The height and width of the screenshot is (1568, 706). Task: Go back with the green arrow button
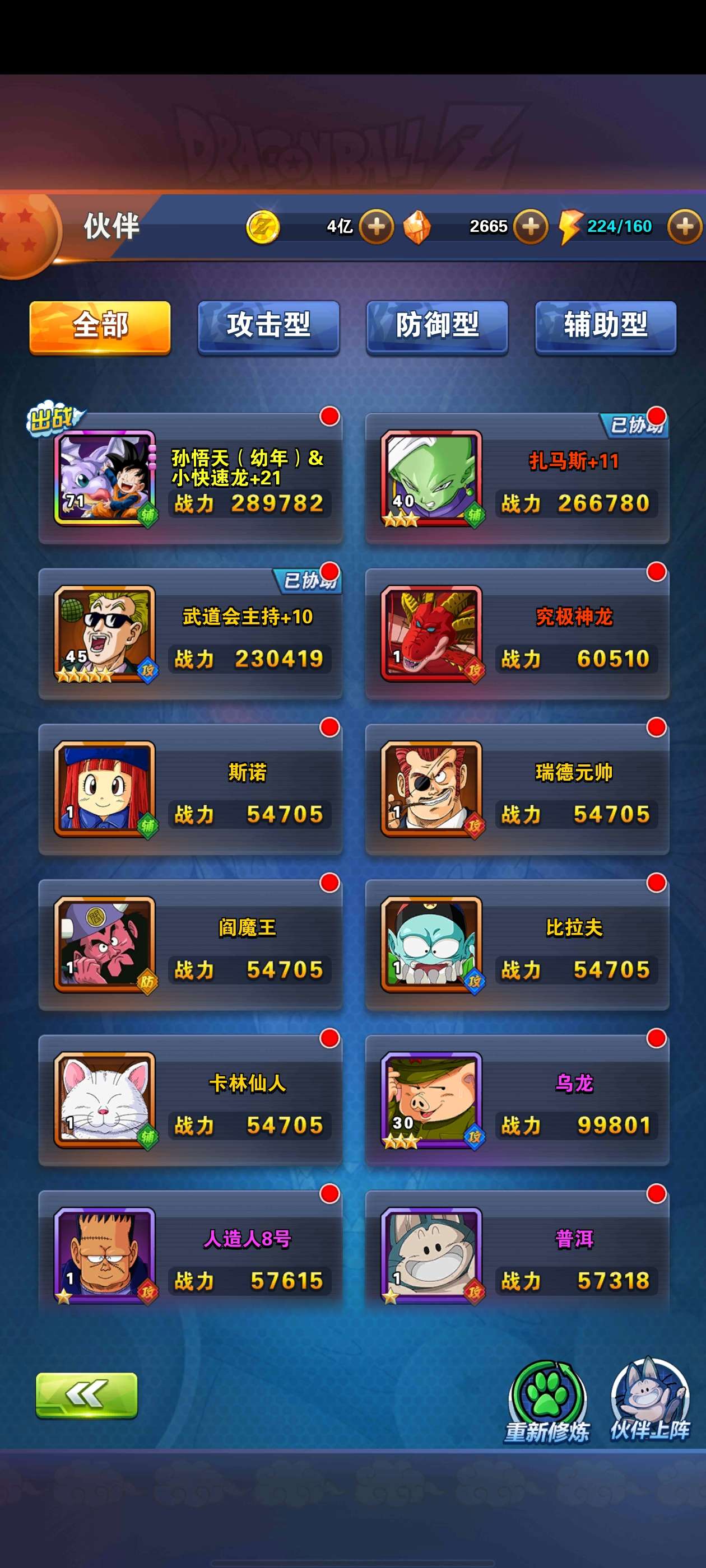coord(86,1394)
